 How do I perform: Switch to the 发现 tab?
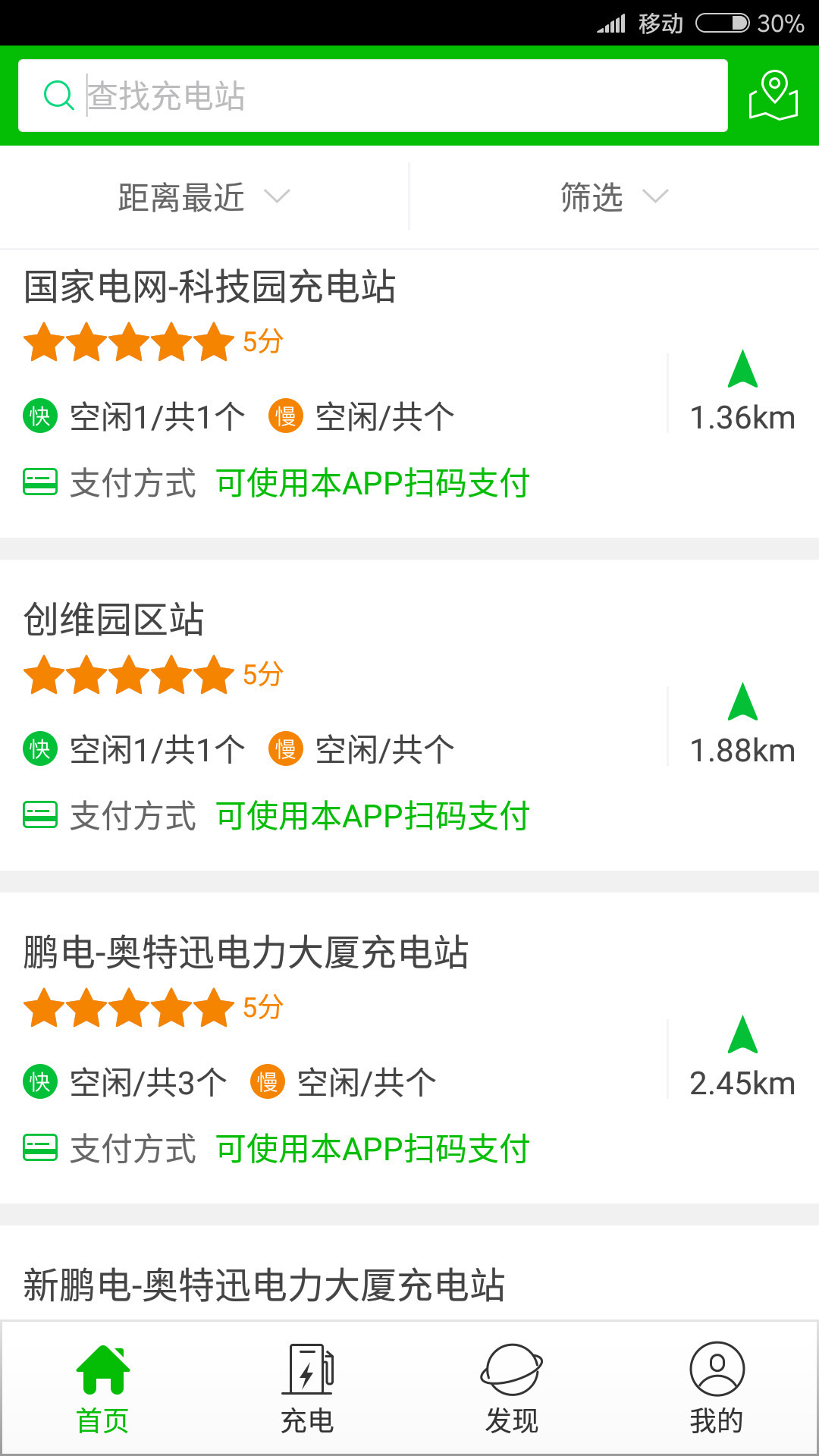[x=512, y=1389]
